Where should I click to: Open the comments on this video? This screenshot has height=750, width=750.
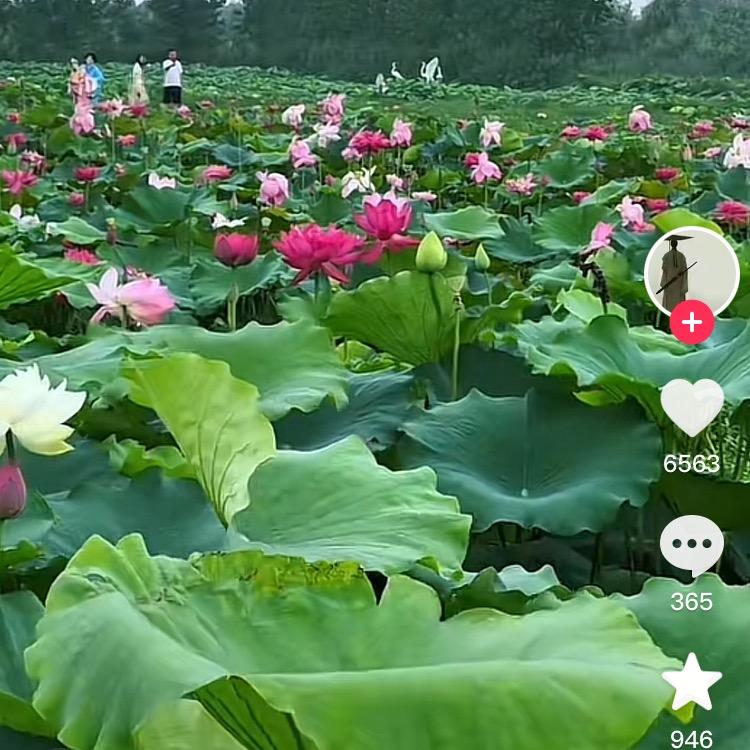tap(692, 544)
